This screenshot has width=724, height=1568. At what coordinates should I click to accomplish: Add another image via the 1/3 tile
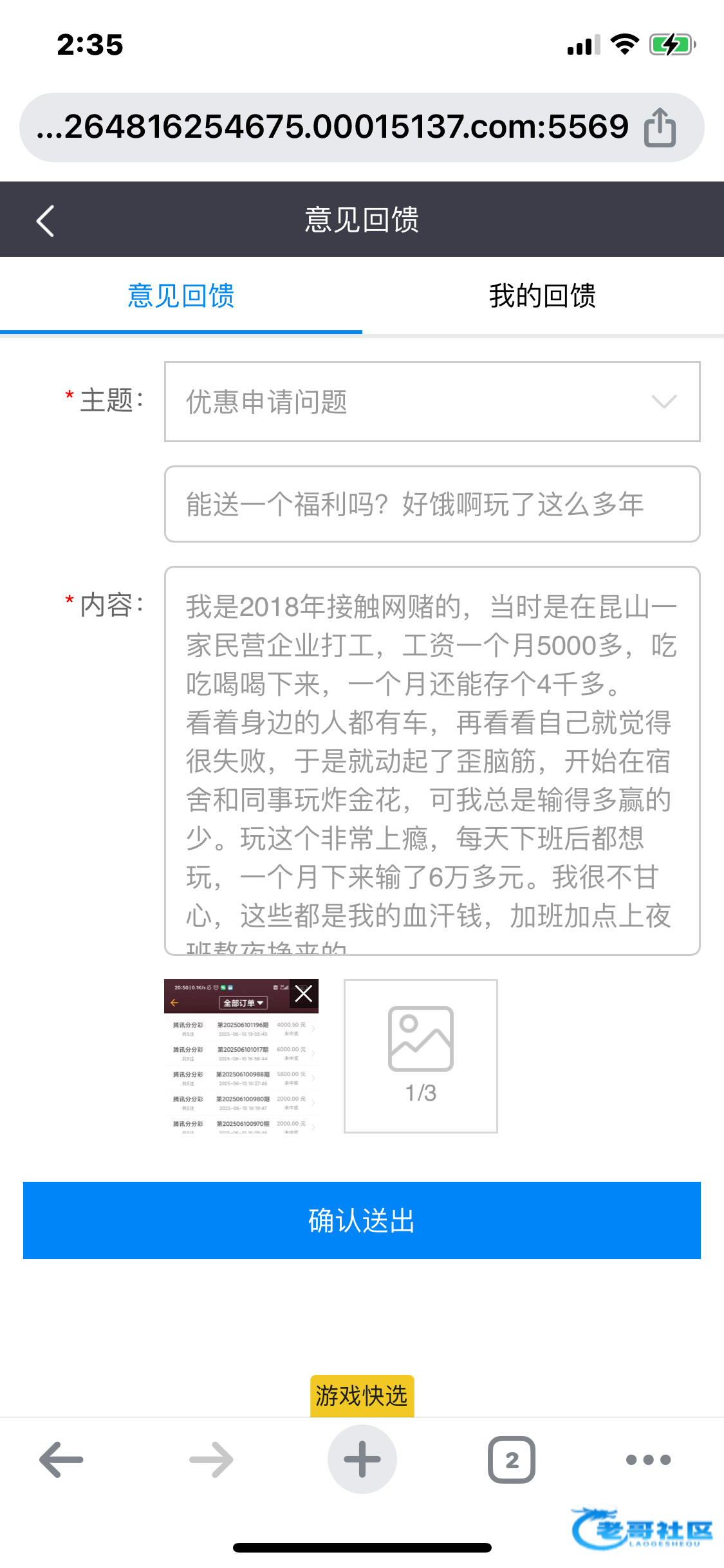pos(421,1056)
